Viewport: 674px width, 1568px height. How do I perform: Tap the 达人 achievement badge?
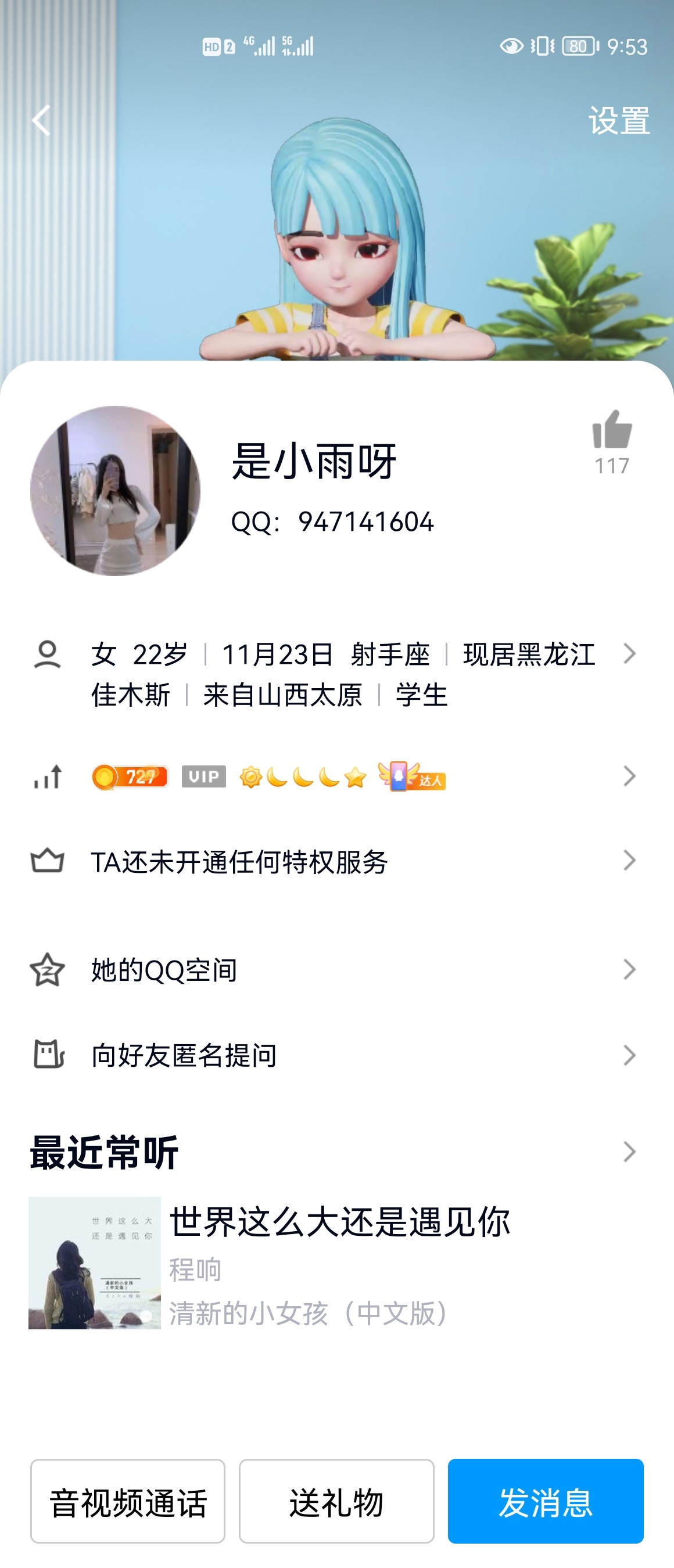[410, 778]
